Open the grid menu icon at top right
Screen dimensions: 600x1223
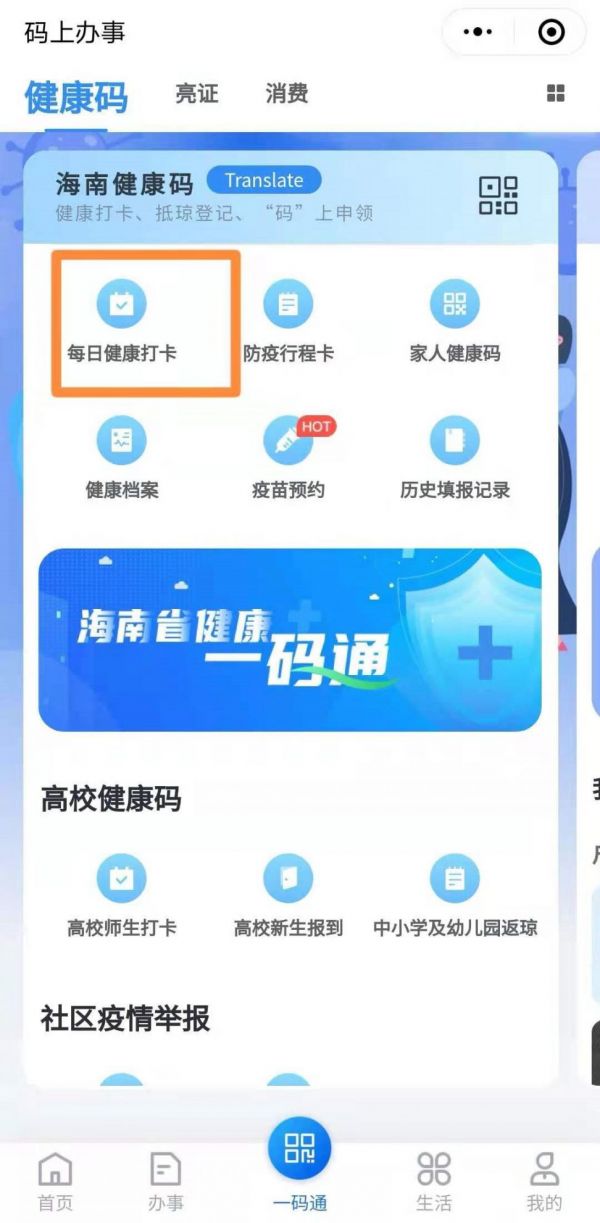[556, 94]
